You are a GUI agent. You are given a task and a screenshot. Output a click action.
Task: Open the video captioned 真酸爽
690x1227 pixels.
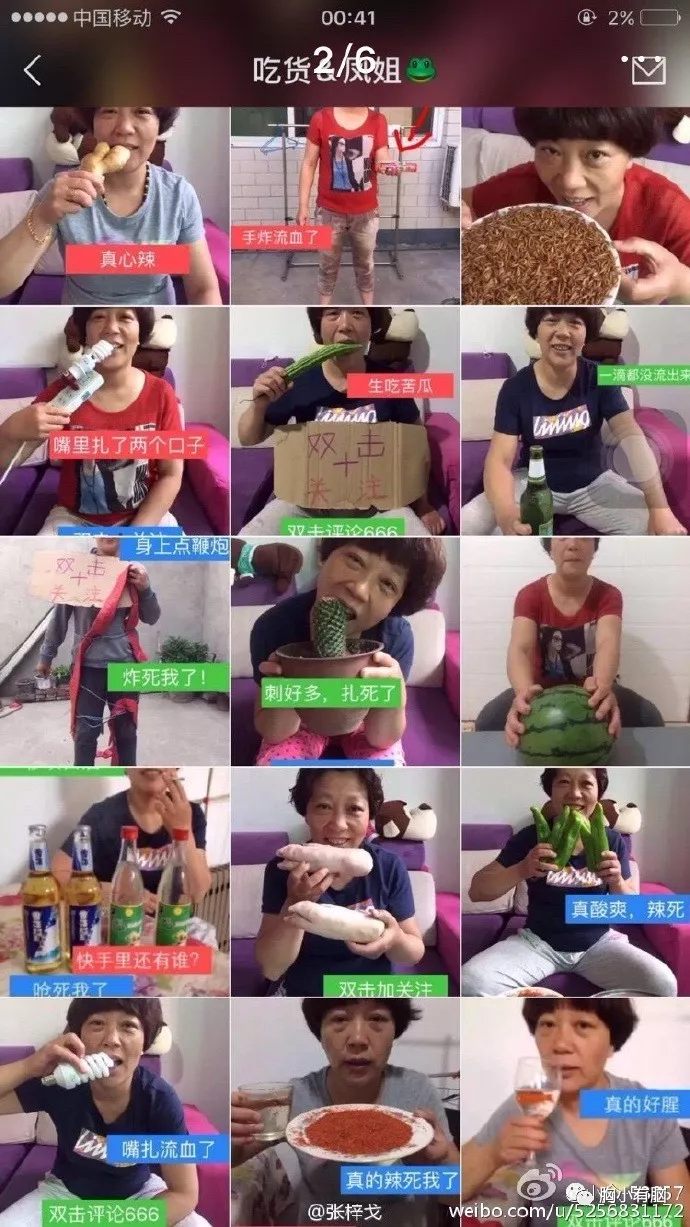click(576, 880)
